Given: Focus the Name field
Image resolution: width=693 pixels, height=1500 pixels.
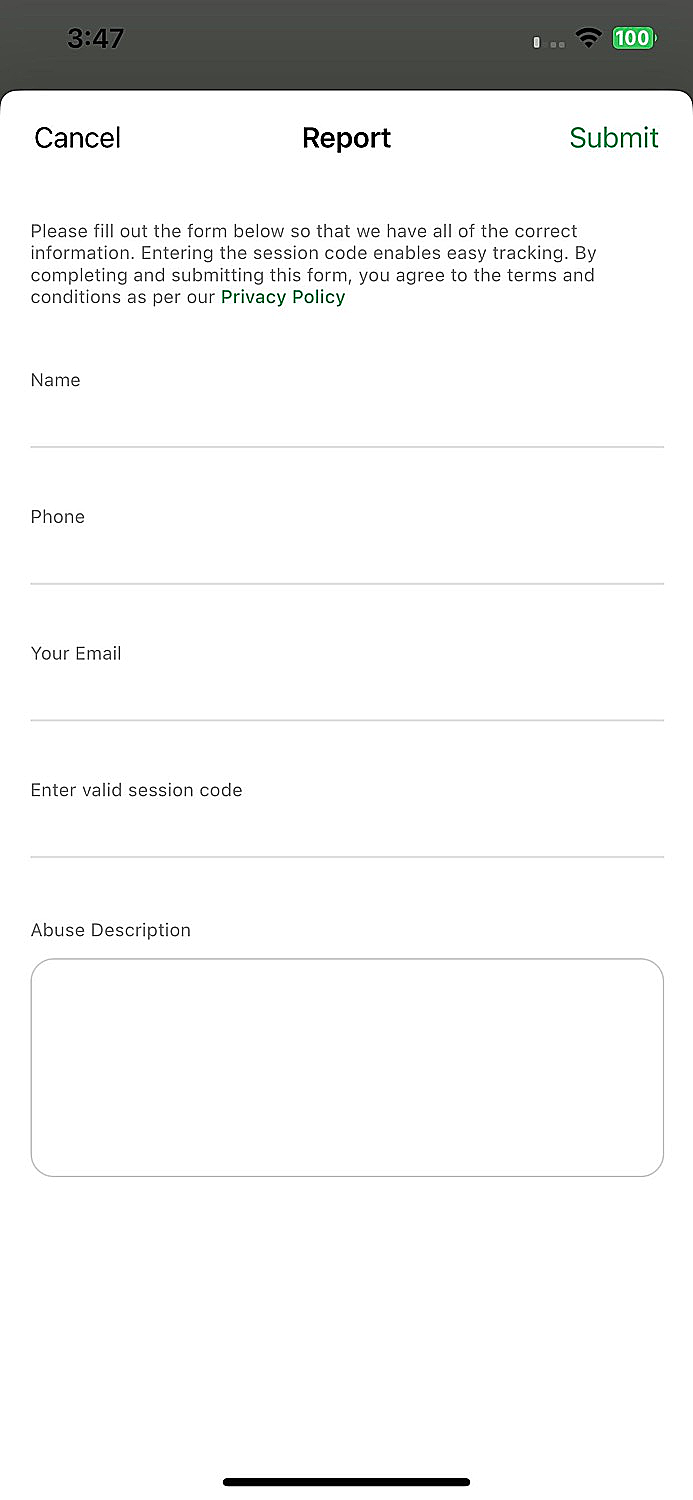Looking at the screenshot, I should pos(347,422).
